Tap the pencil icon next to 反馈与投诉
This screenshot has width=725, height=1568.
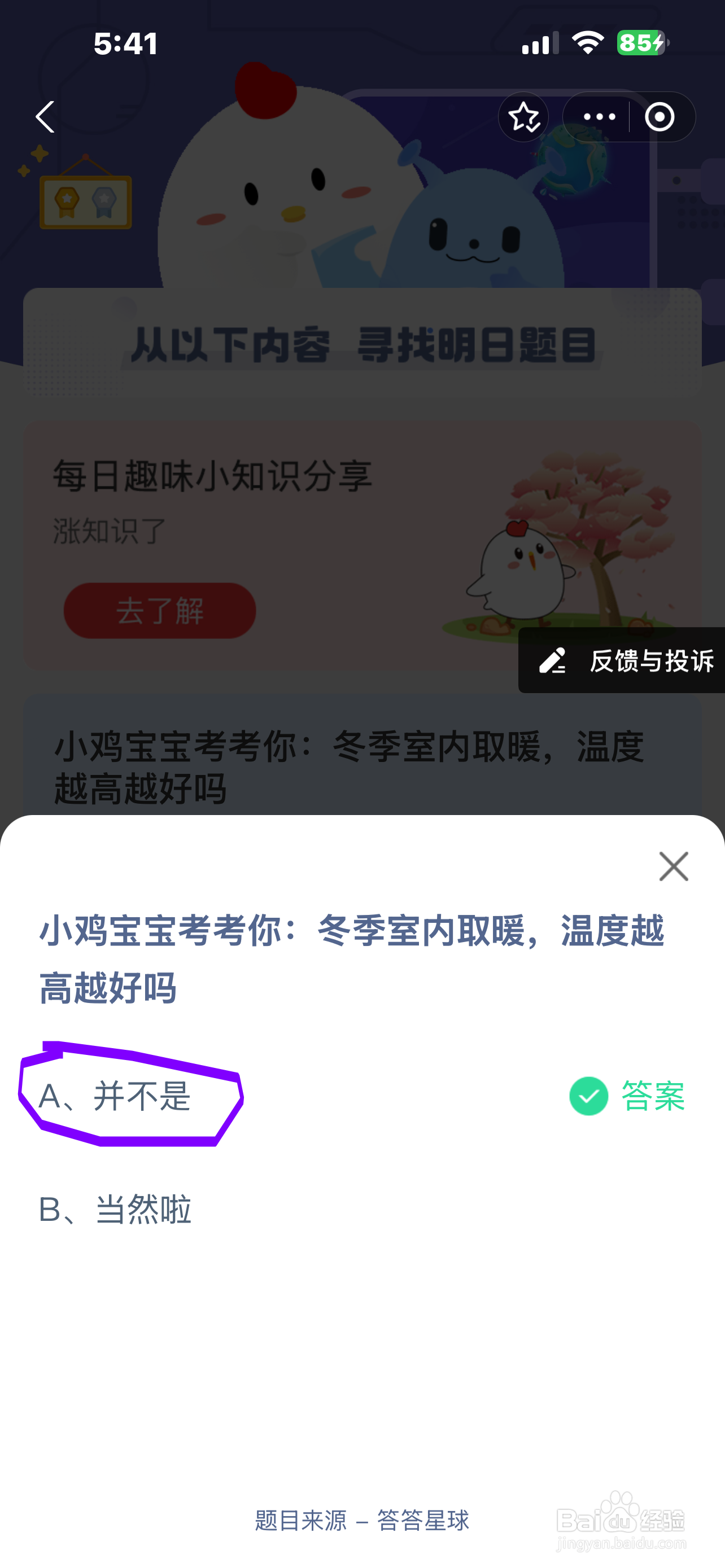(x=553, y=663)
